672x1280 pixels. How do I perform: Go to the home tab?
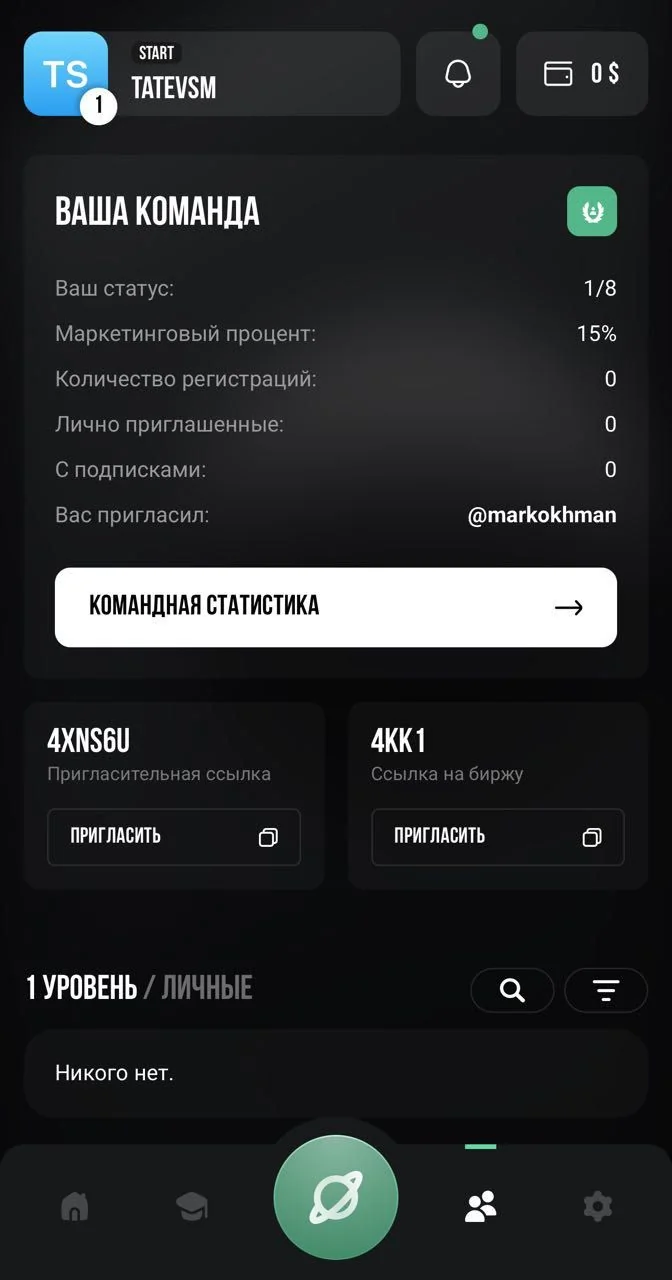point(75,1207)
